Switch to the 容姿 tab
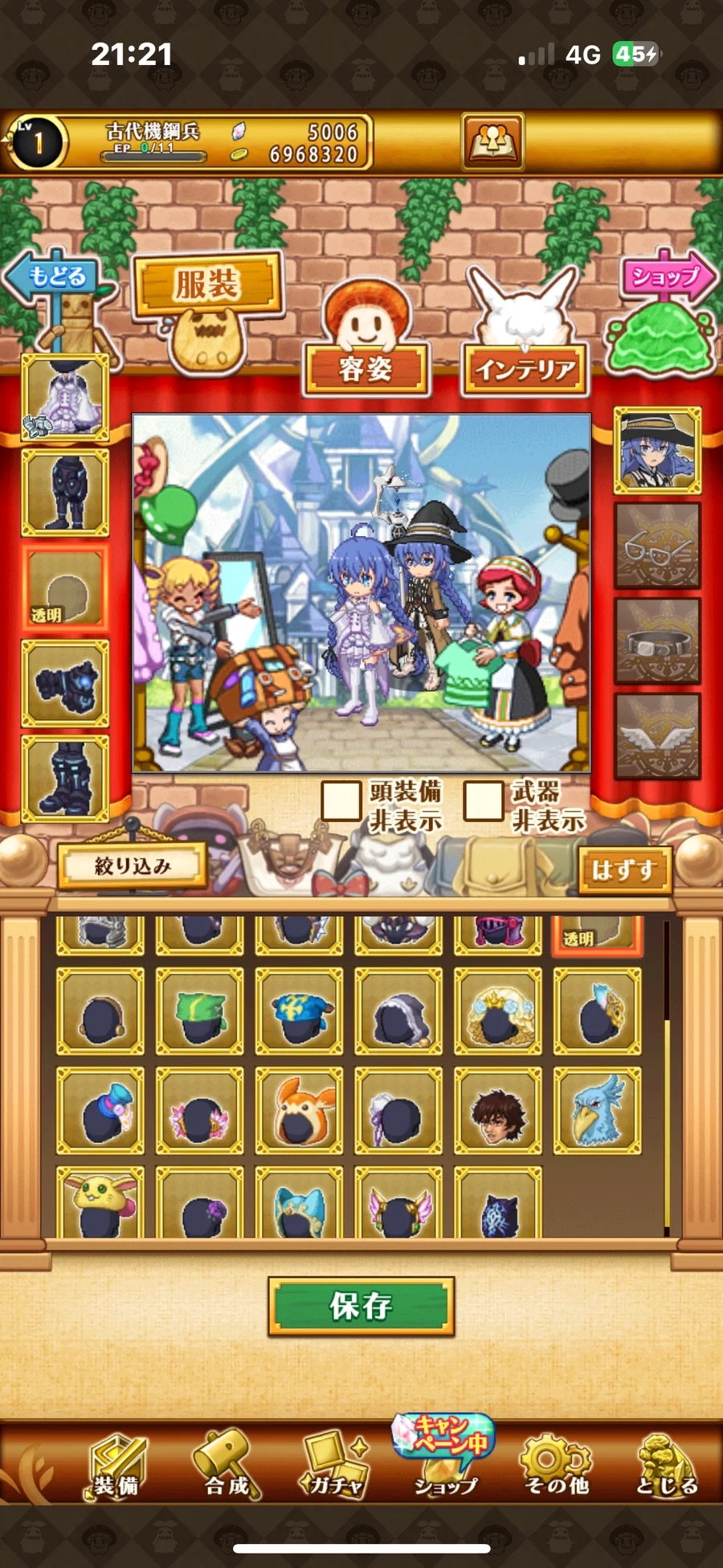The height and width of the screenshot is (1568, 723). pos(366,369)
